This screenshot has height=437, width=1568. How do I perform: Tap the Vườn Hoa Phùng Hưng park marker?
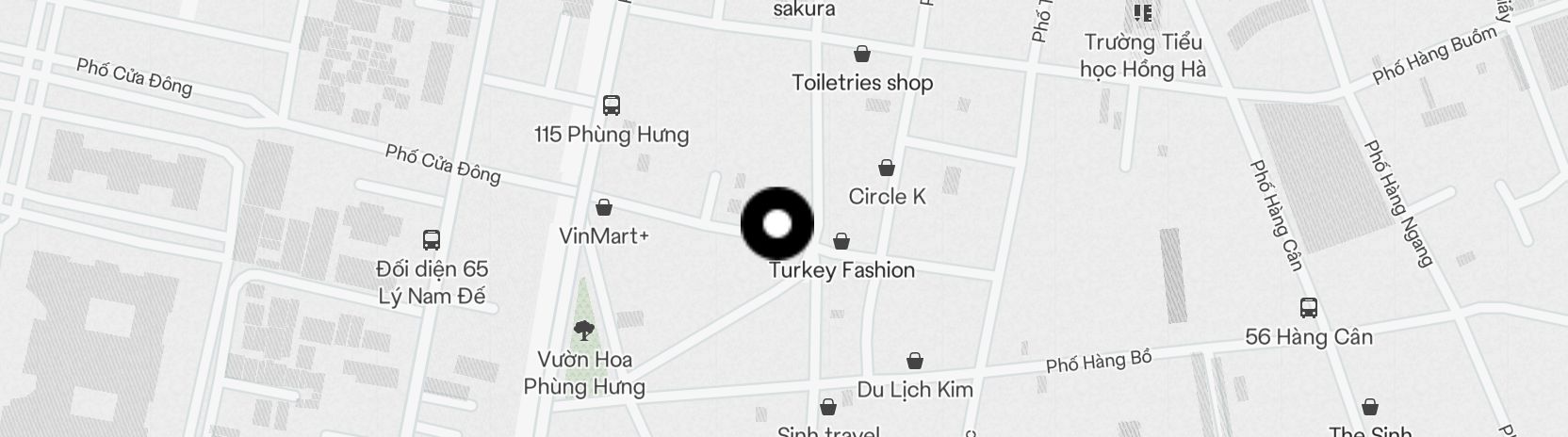[x=584, y=331]
